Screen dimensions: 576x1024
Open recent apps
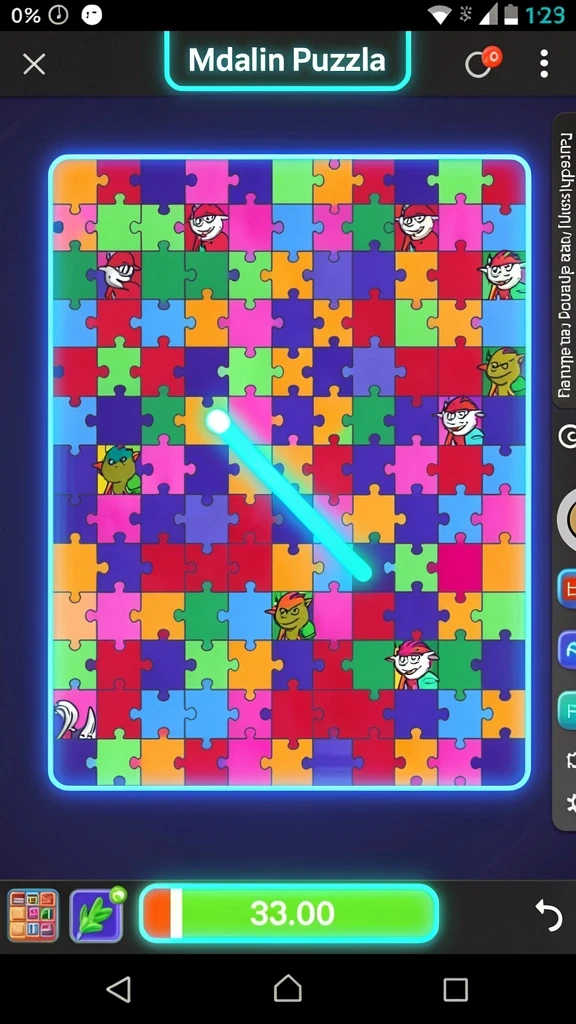click(x=455, y=989)
